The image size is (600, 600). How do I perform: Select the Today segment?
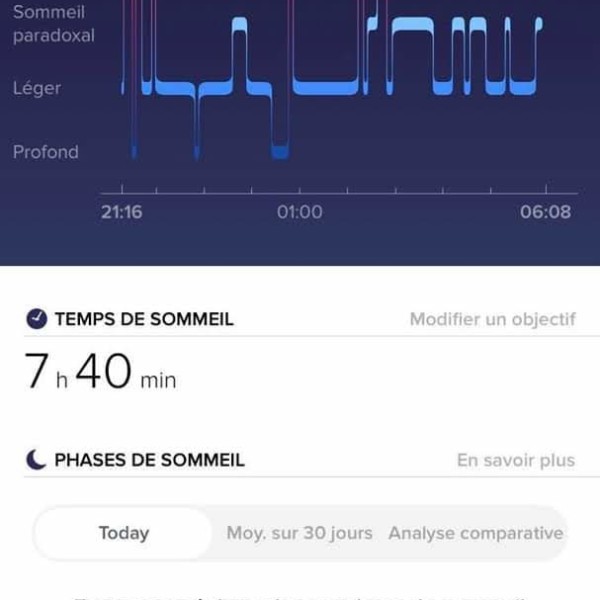[123, 533]
